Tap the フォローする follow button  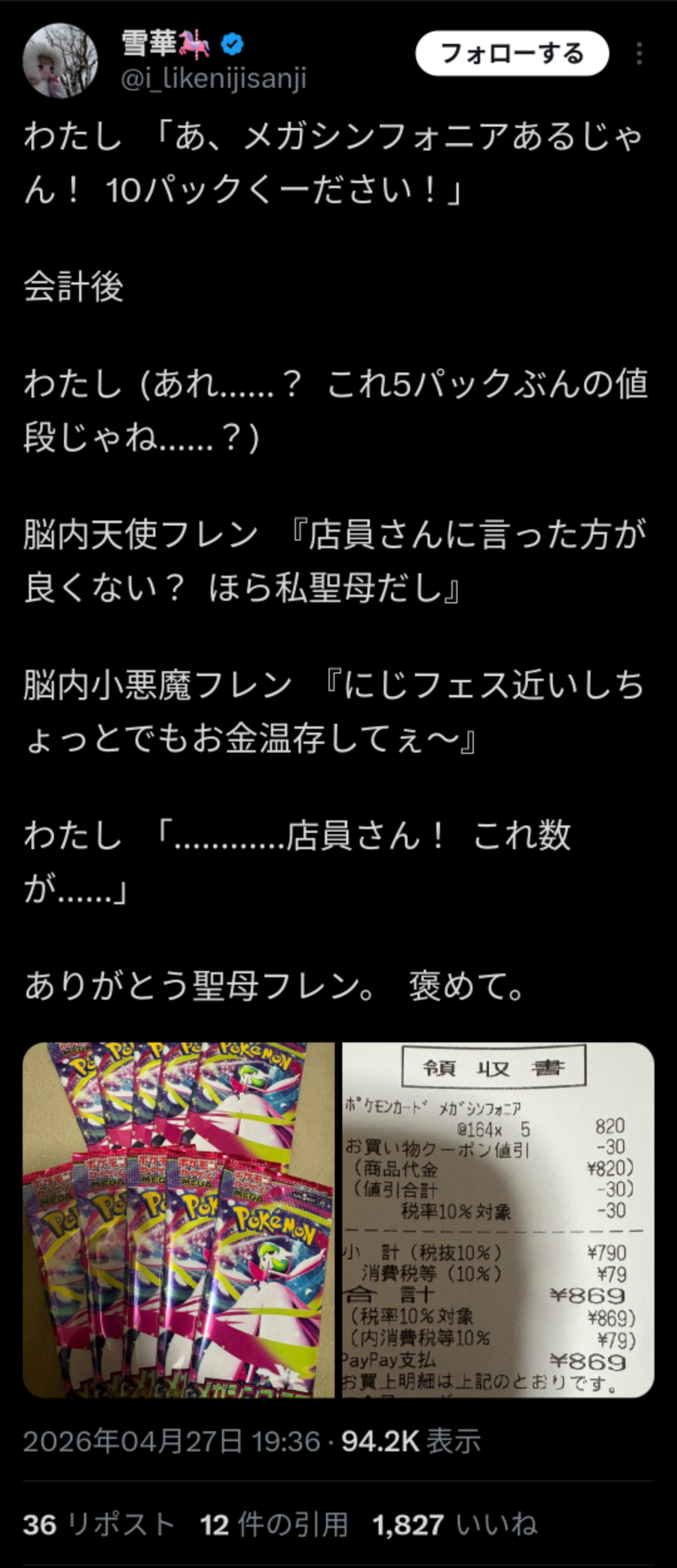pos(512,54)
